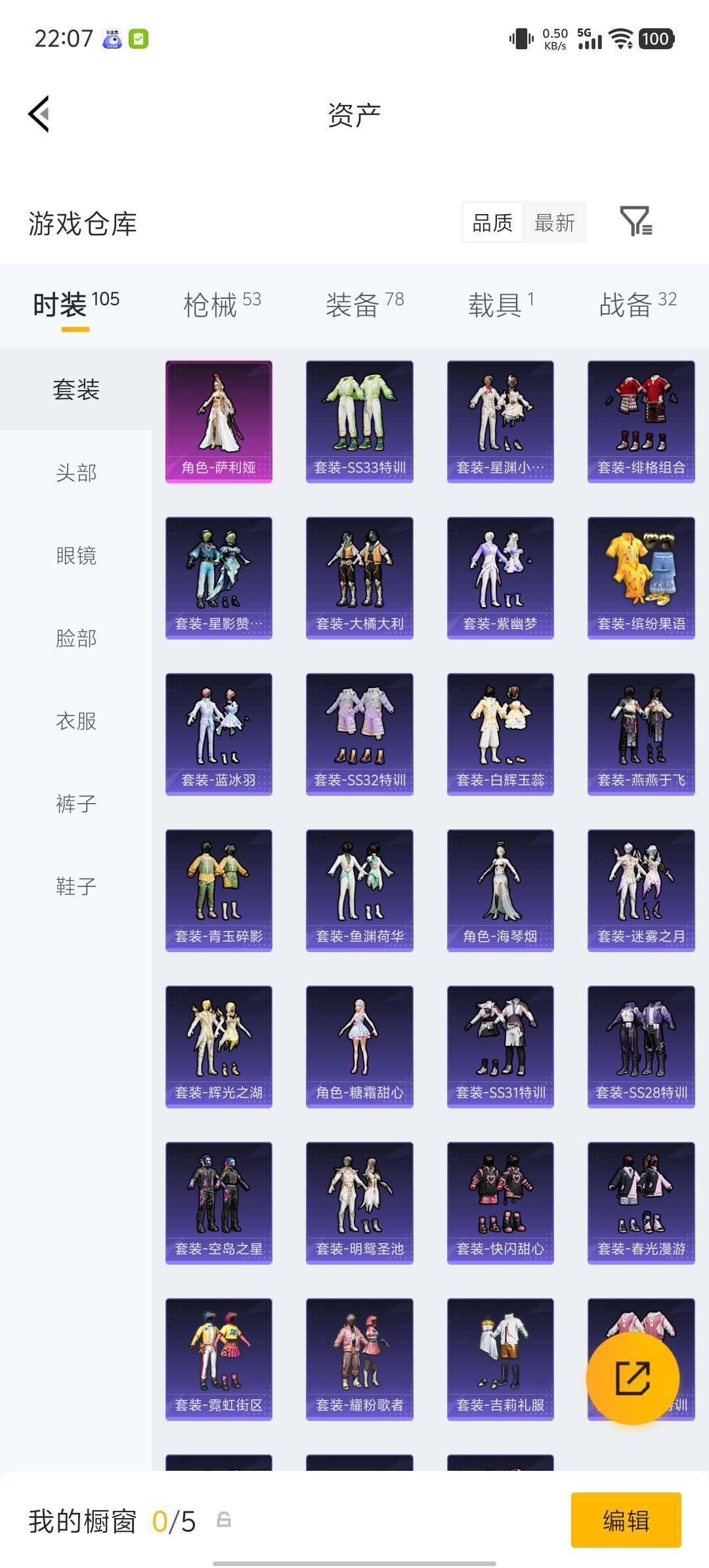709x1568 pixels.
Task: Tap the 编辑 button for 我的橱窗
Action: click(x=626, y=1520)
